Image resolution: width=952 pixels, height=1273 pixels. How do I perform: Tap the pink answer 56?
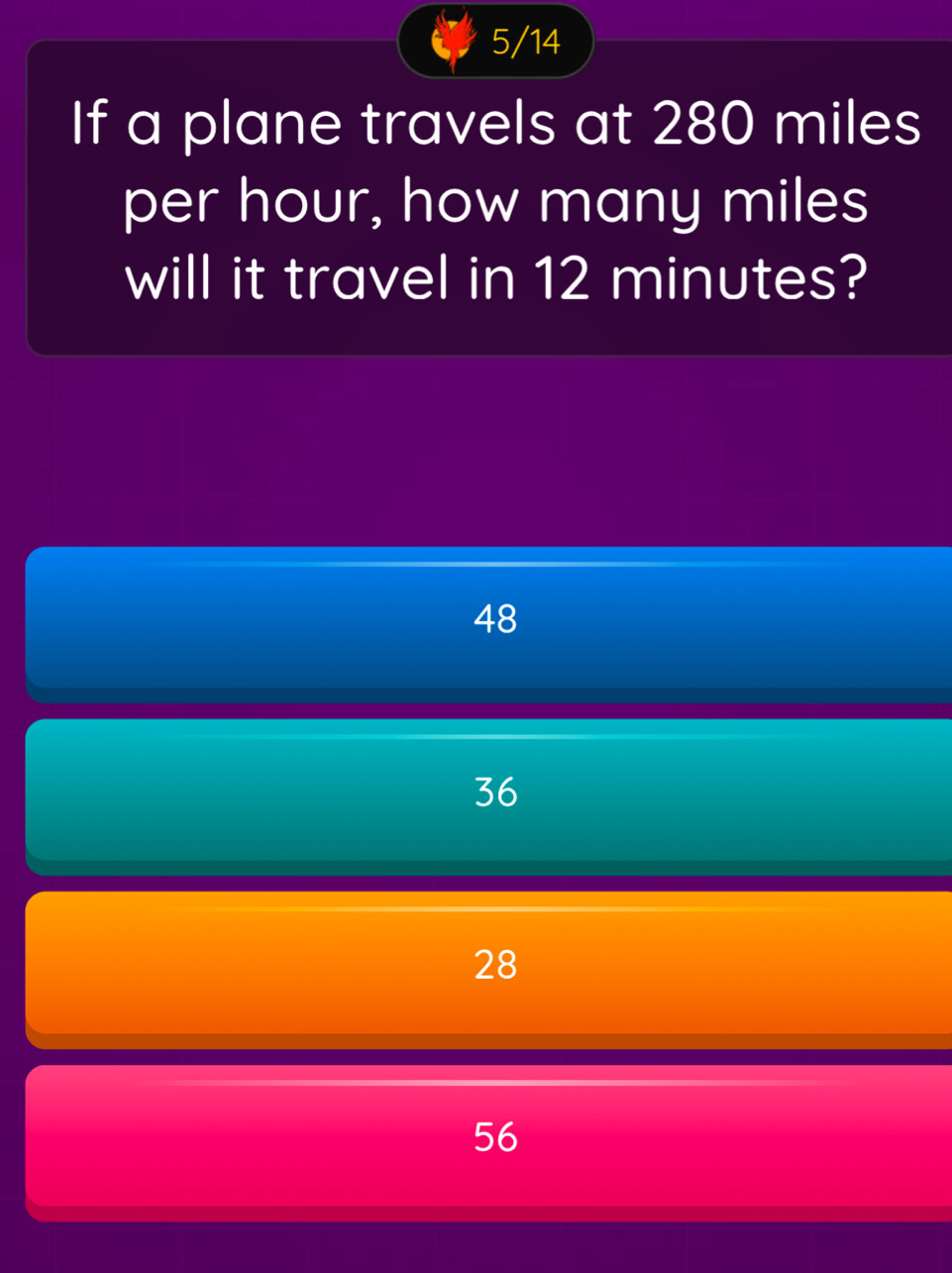(x=495, y=1137)
